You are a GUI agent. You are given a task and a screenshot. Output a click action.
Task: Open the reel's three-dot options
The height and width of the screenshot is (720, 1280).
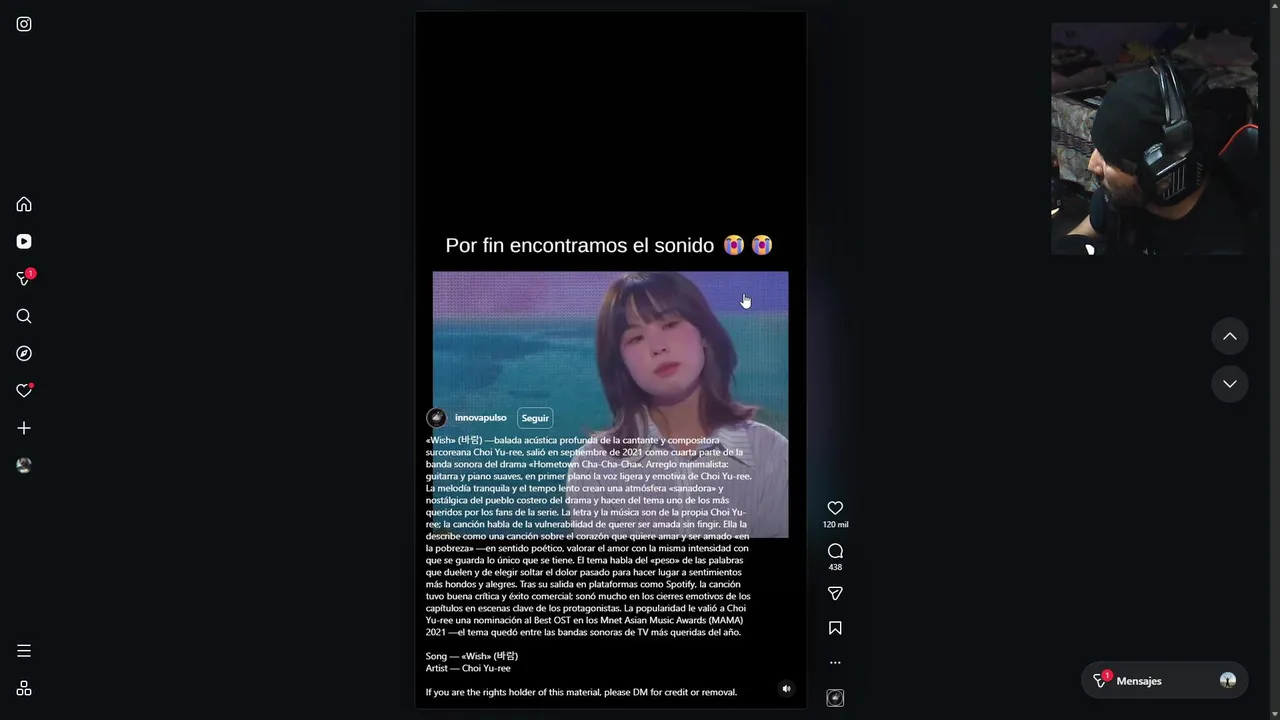pyautogui.click(x=835, y=662)
